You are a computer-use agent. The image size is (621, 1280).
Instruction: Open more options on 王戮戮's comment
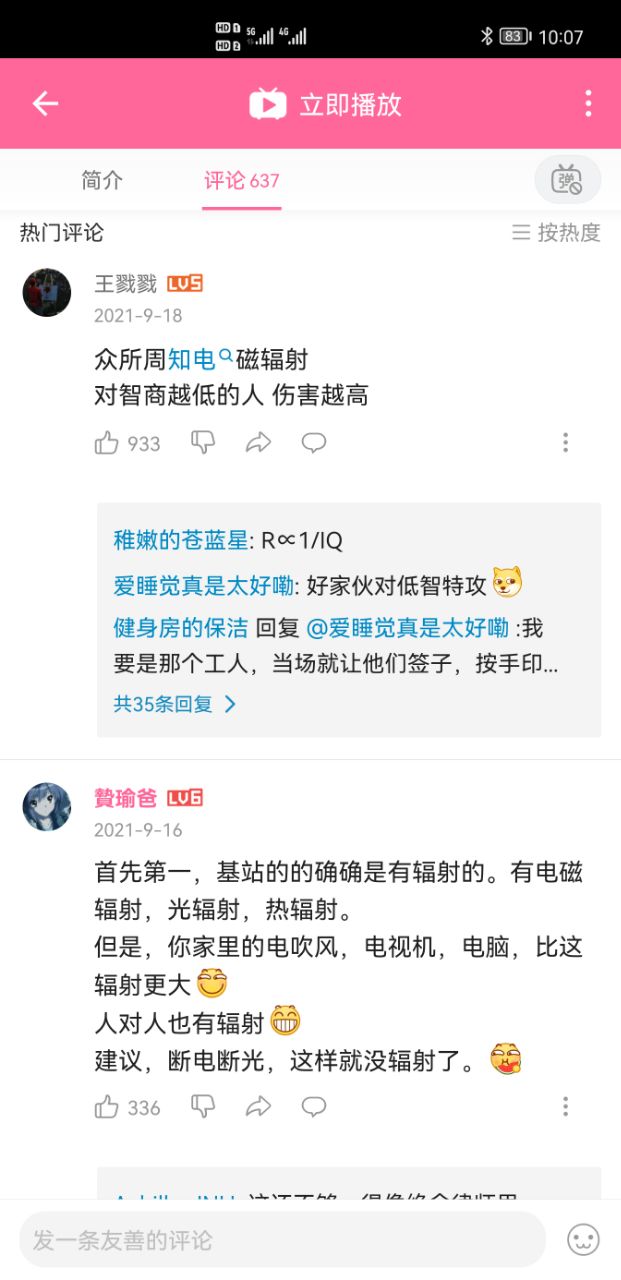(565, 443)
